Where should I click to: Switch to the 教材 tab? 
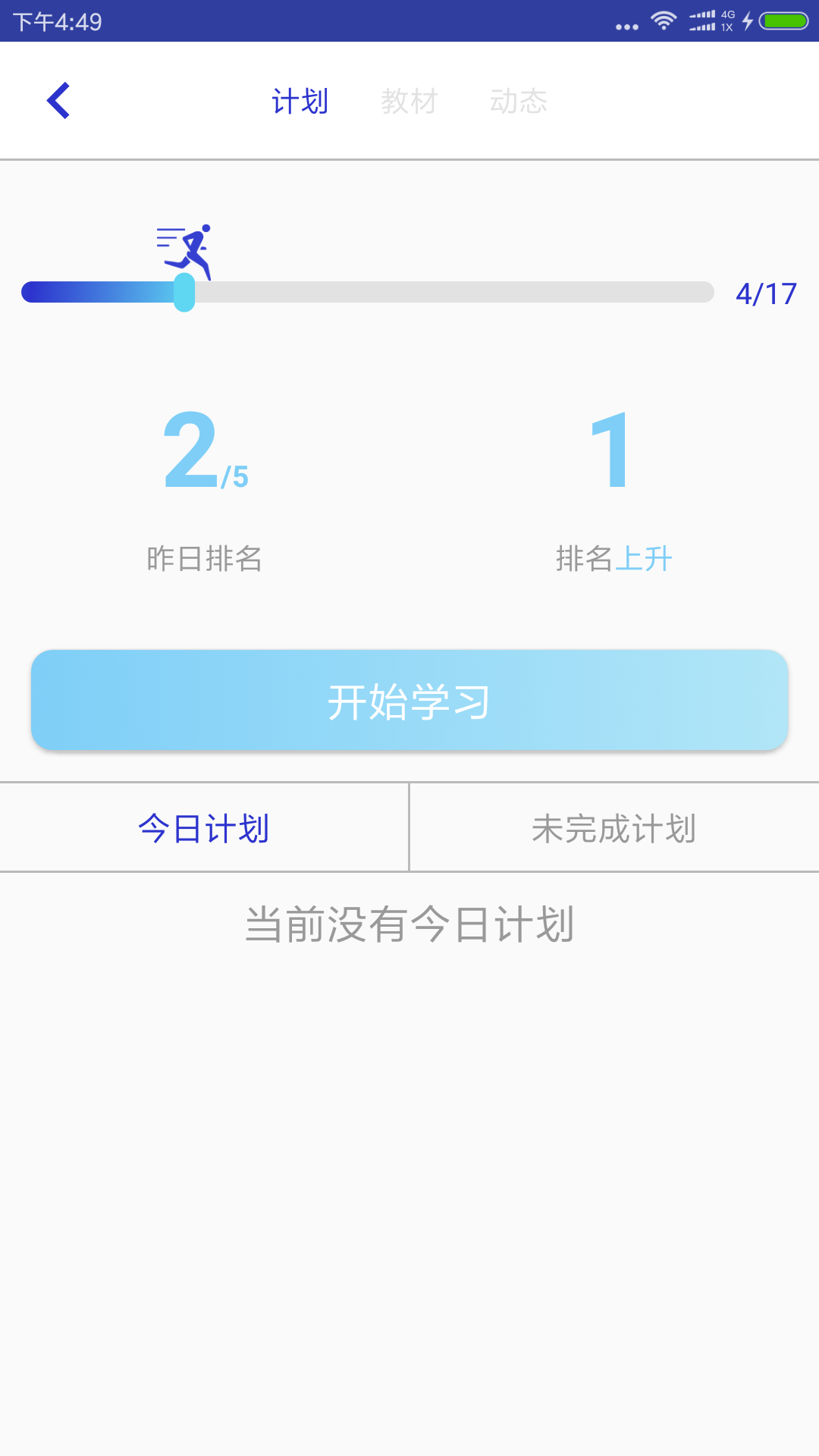coord(409,101)
